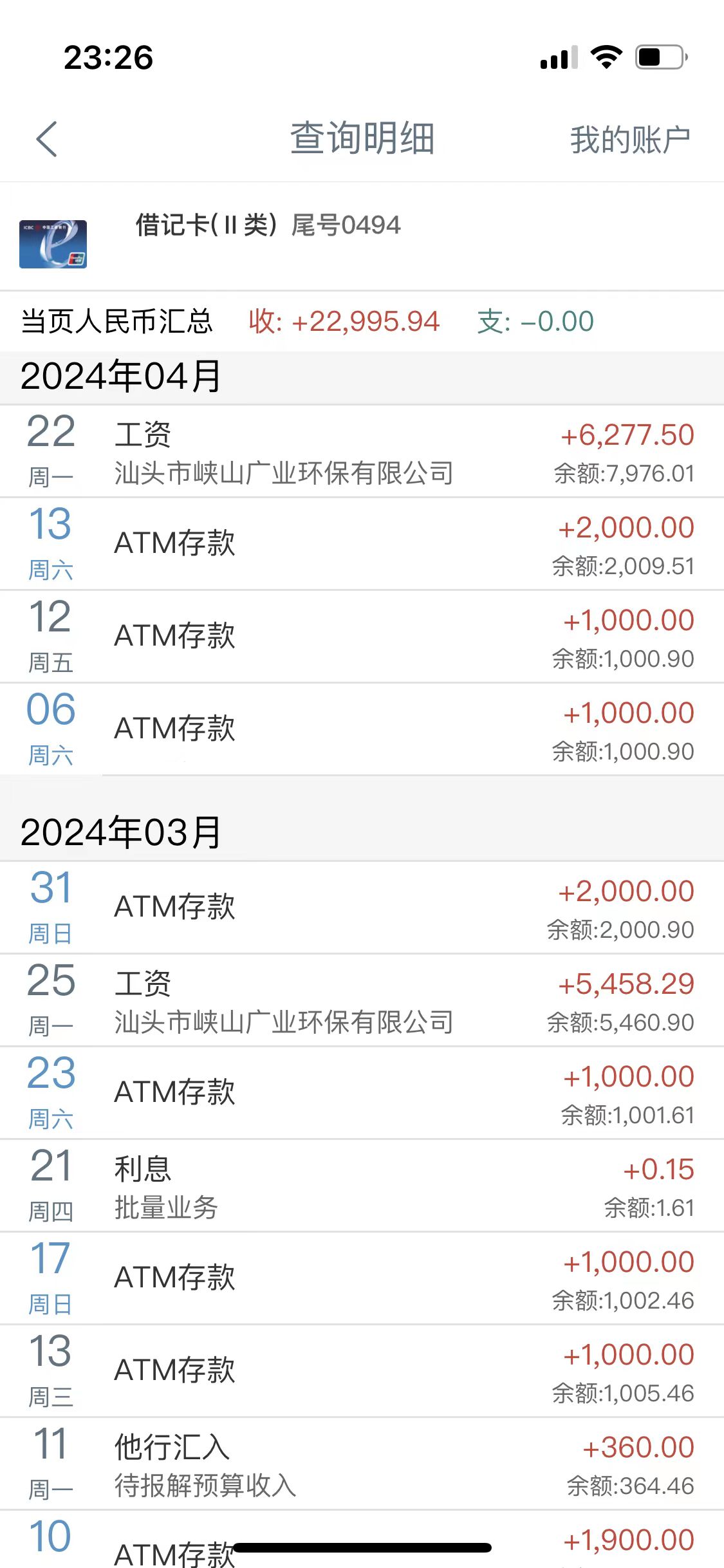Image resolution: width=724 pixels, height=1568 pixels.
Task: Show the March 13 ATM存款 transaction details
Action: pyautogui.click(x=360, y=1371)
